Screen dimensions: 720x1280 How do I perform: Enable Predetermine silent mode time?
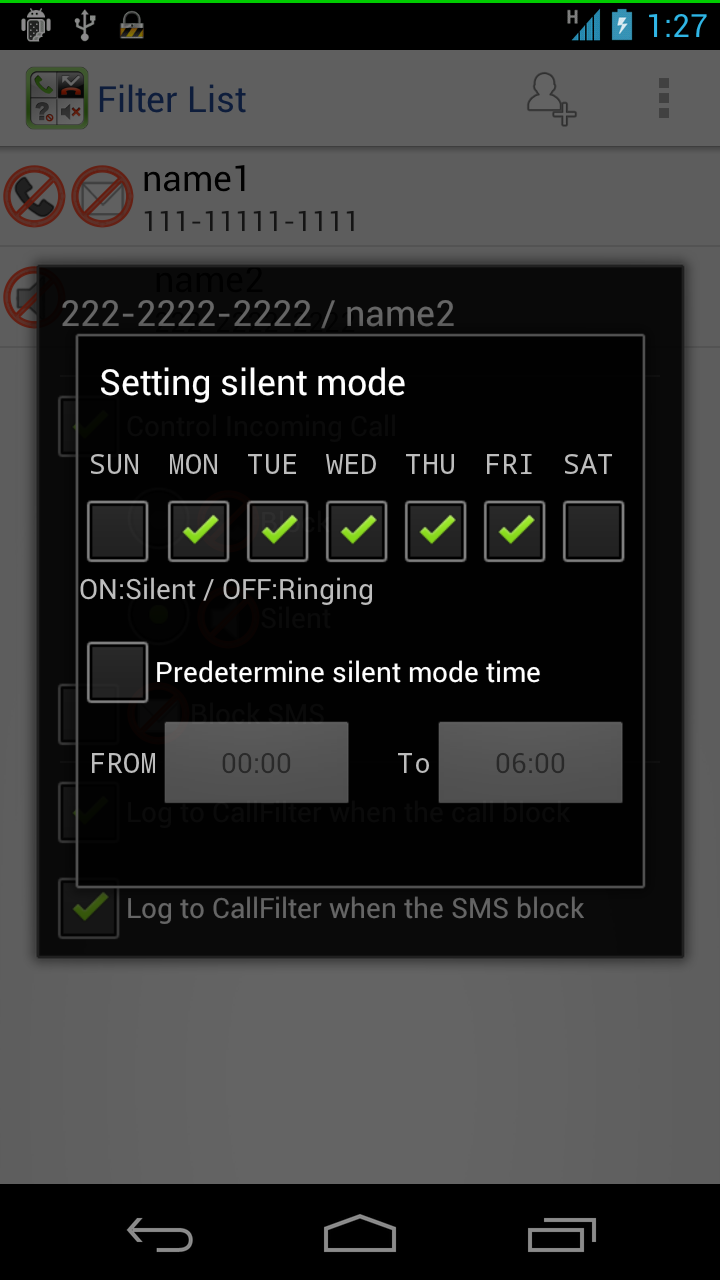[117, 672]
